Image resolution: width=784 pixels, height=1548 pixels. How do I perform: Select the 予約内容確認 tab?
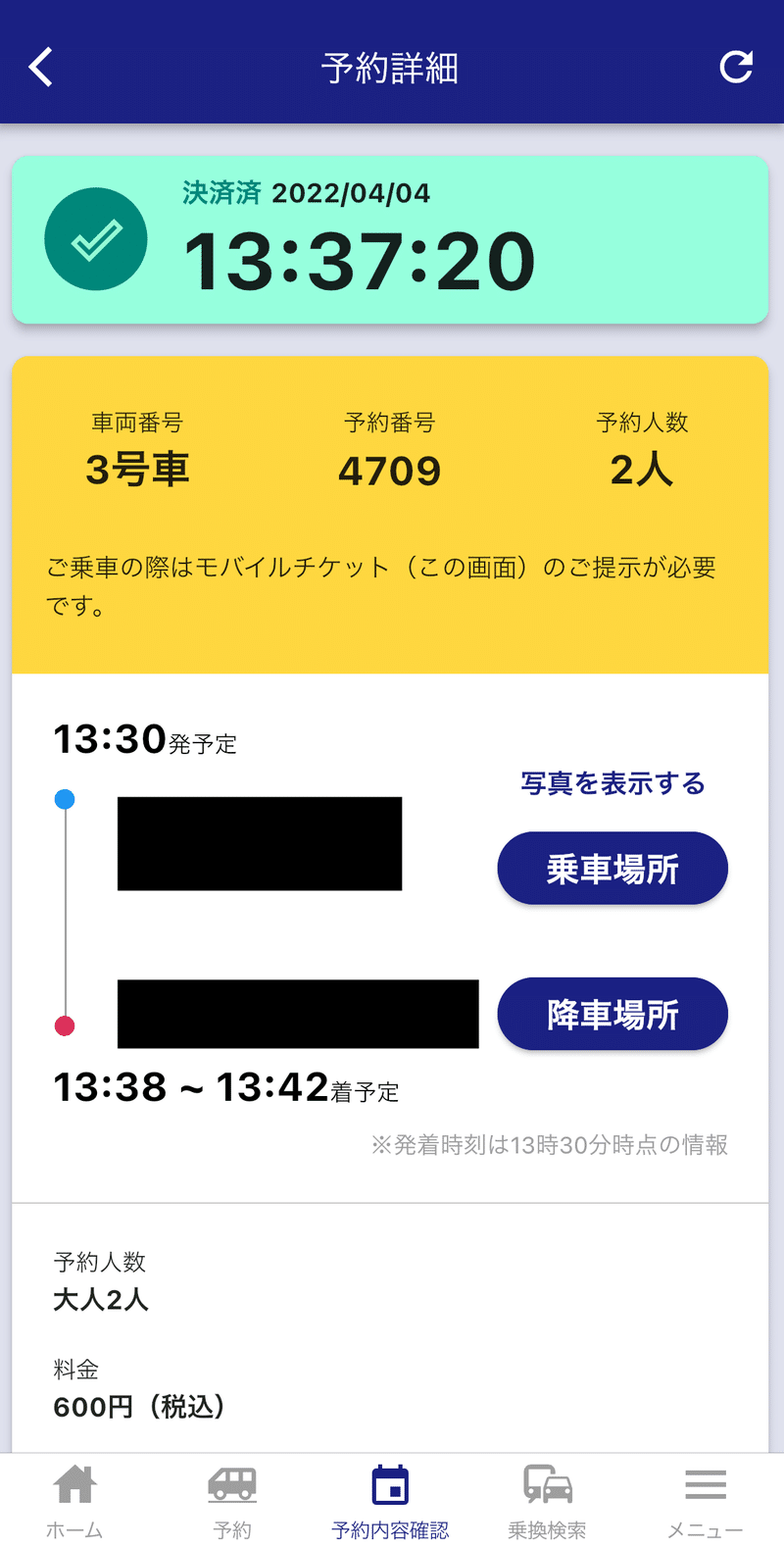[390, 1500]
